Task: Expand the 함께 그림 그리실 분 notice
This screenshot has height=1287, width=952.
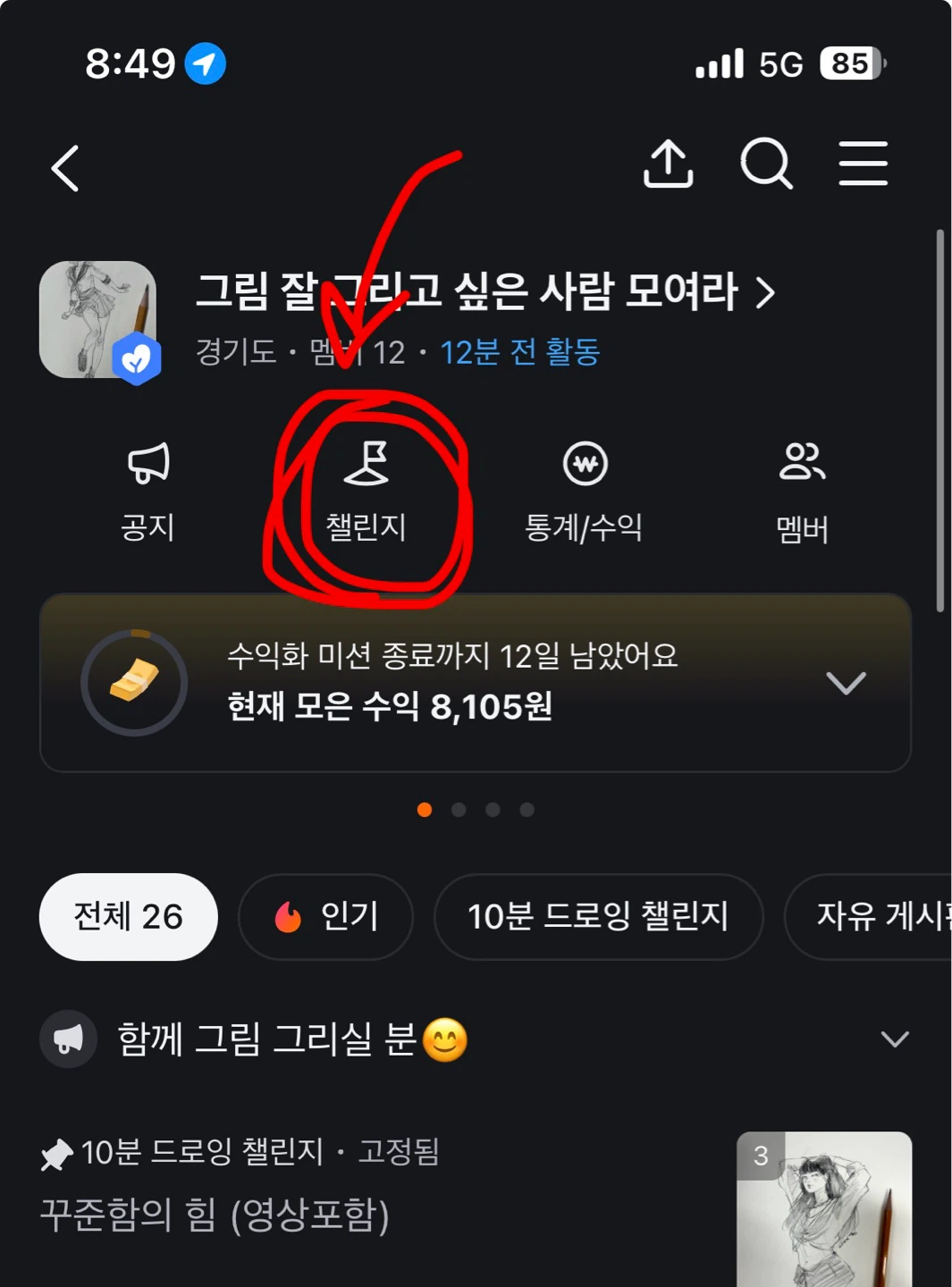Action: point(894,1039)
